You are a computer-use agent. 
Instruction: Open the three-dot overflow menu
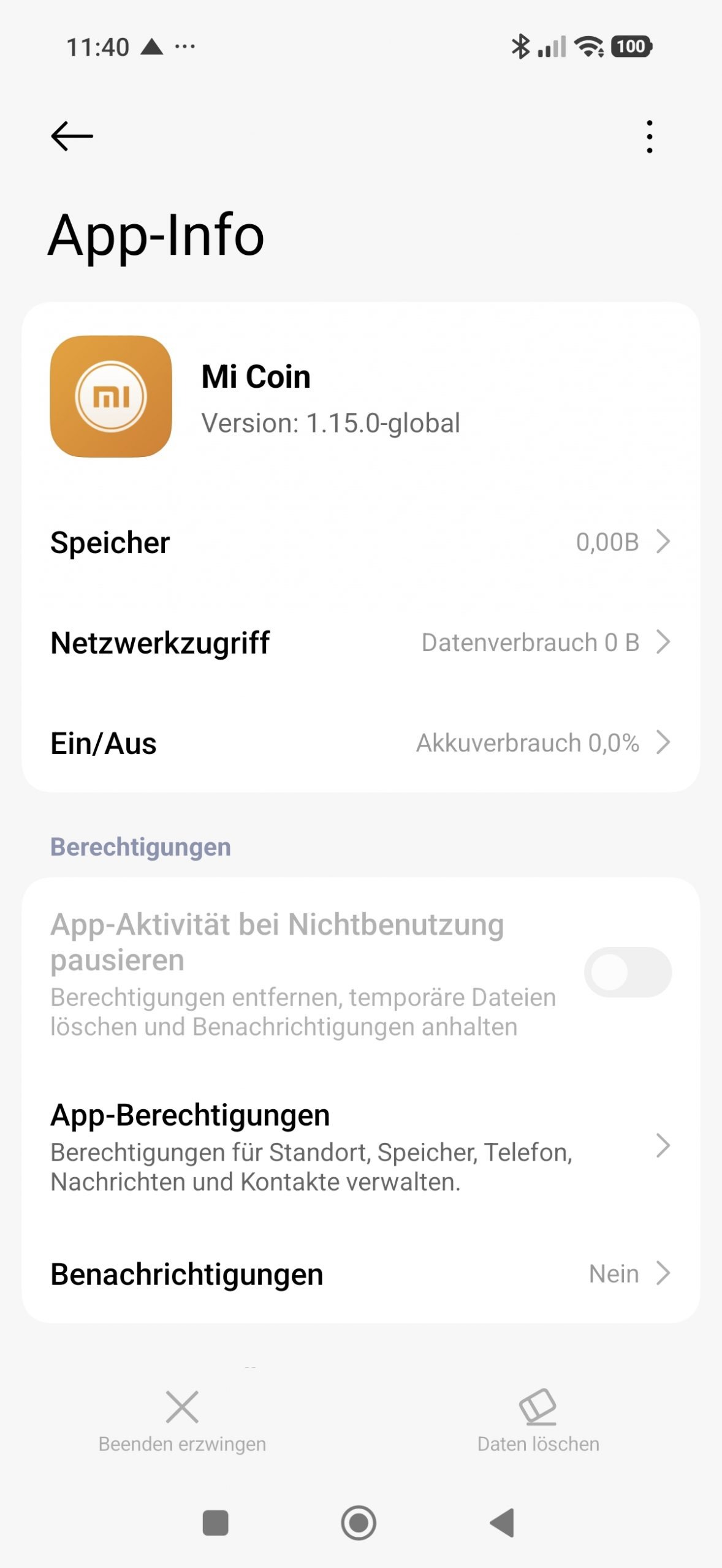[x=649, y=137]
